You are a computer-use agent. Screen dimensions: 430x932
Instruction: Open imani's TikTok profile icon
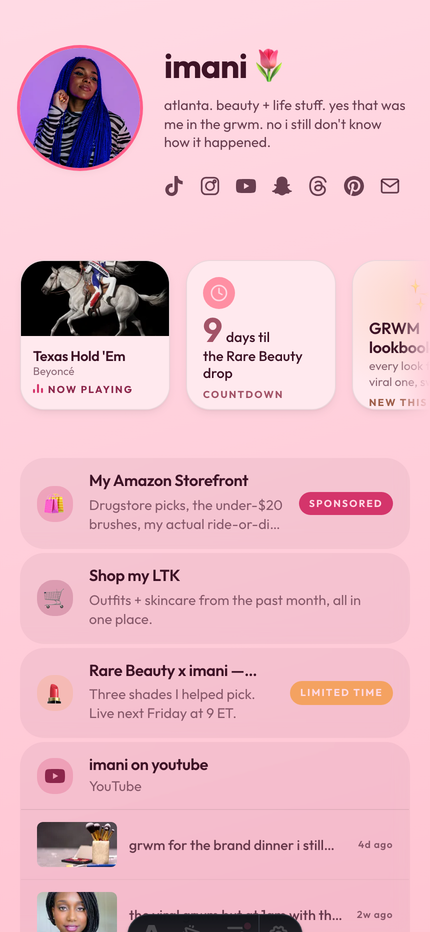(x=174, y=187)
